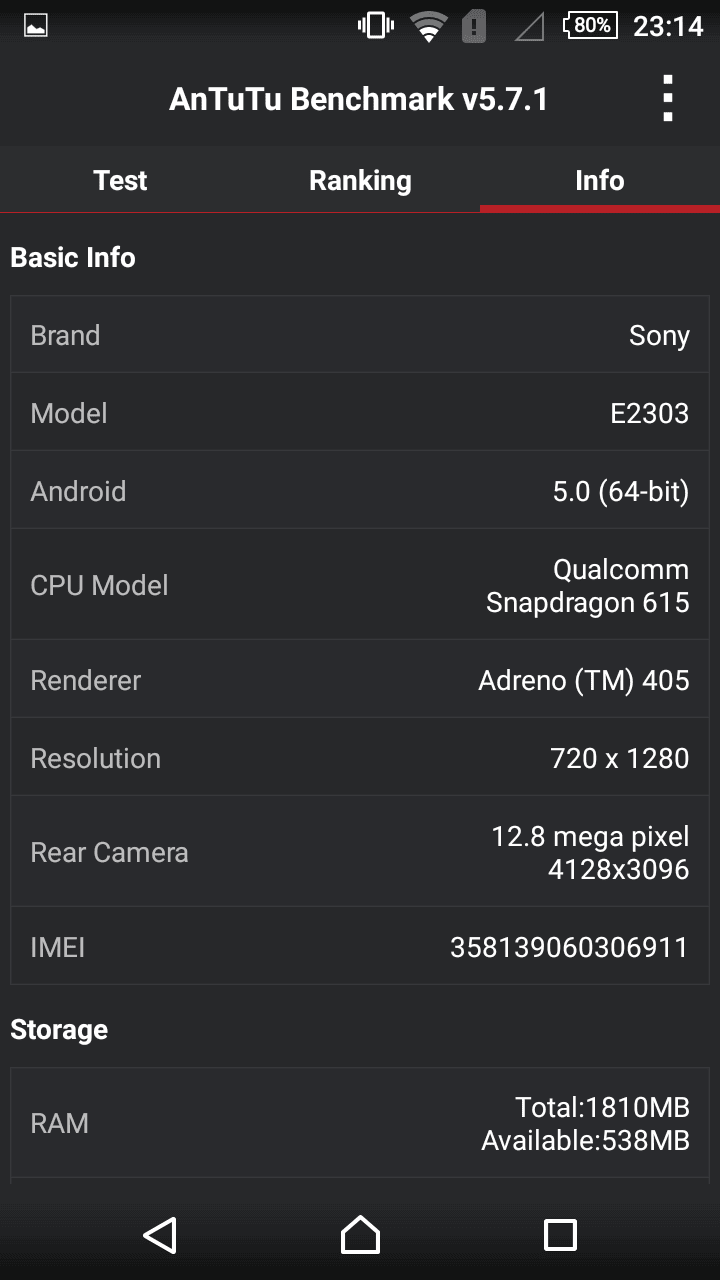Go back with the system back button

pyautogui.click(x=160, y=1235)
